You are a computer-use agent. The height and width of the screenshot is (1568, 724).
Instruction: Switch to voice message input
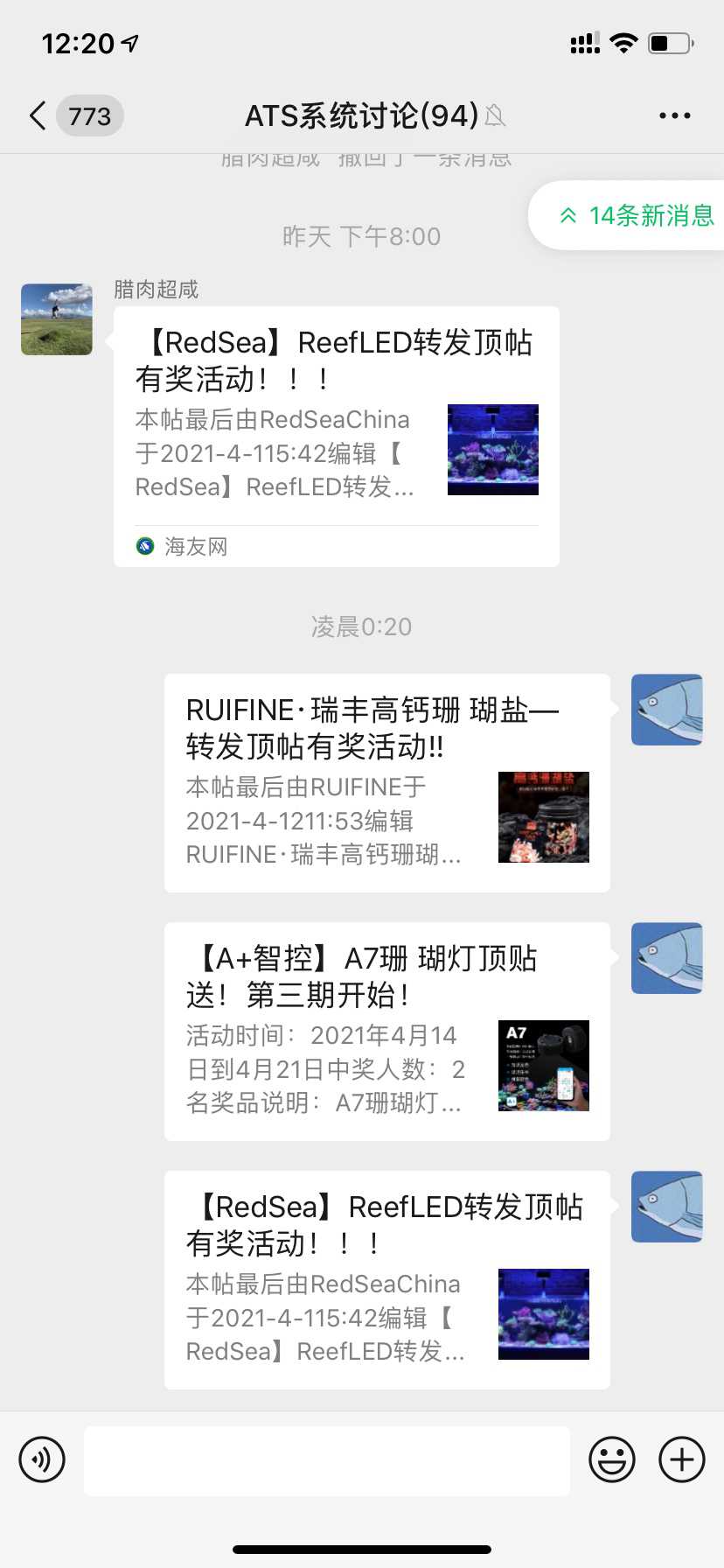42,1459
